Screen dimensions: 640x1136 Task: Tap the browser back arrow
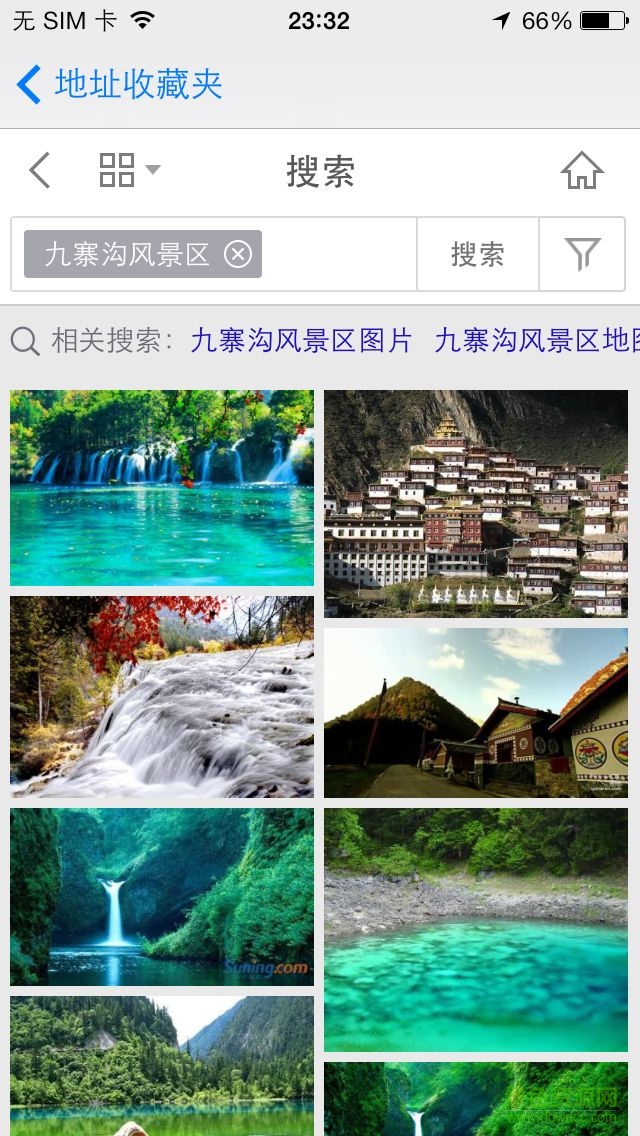point(40,171)
